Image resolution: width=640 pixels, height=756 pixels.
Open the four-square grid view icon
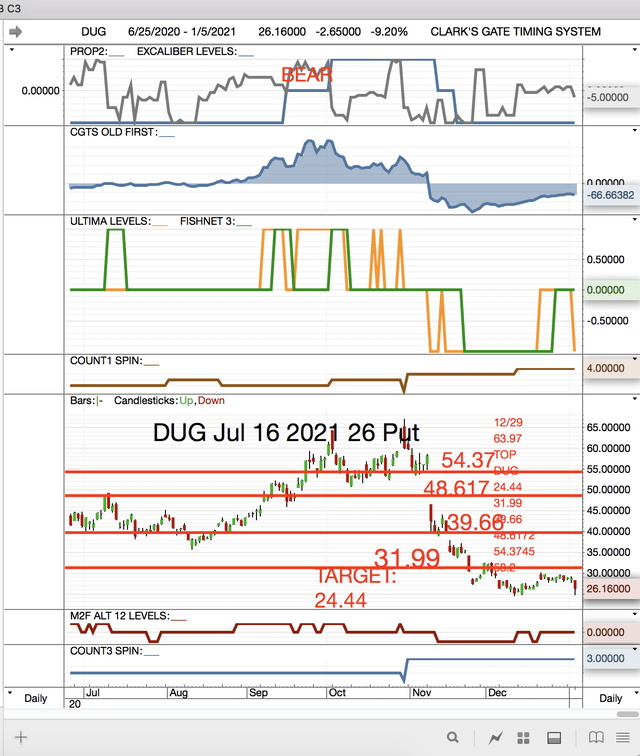(x=525, y=737)
